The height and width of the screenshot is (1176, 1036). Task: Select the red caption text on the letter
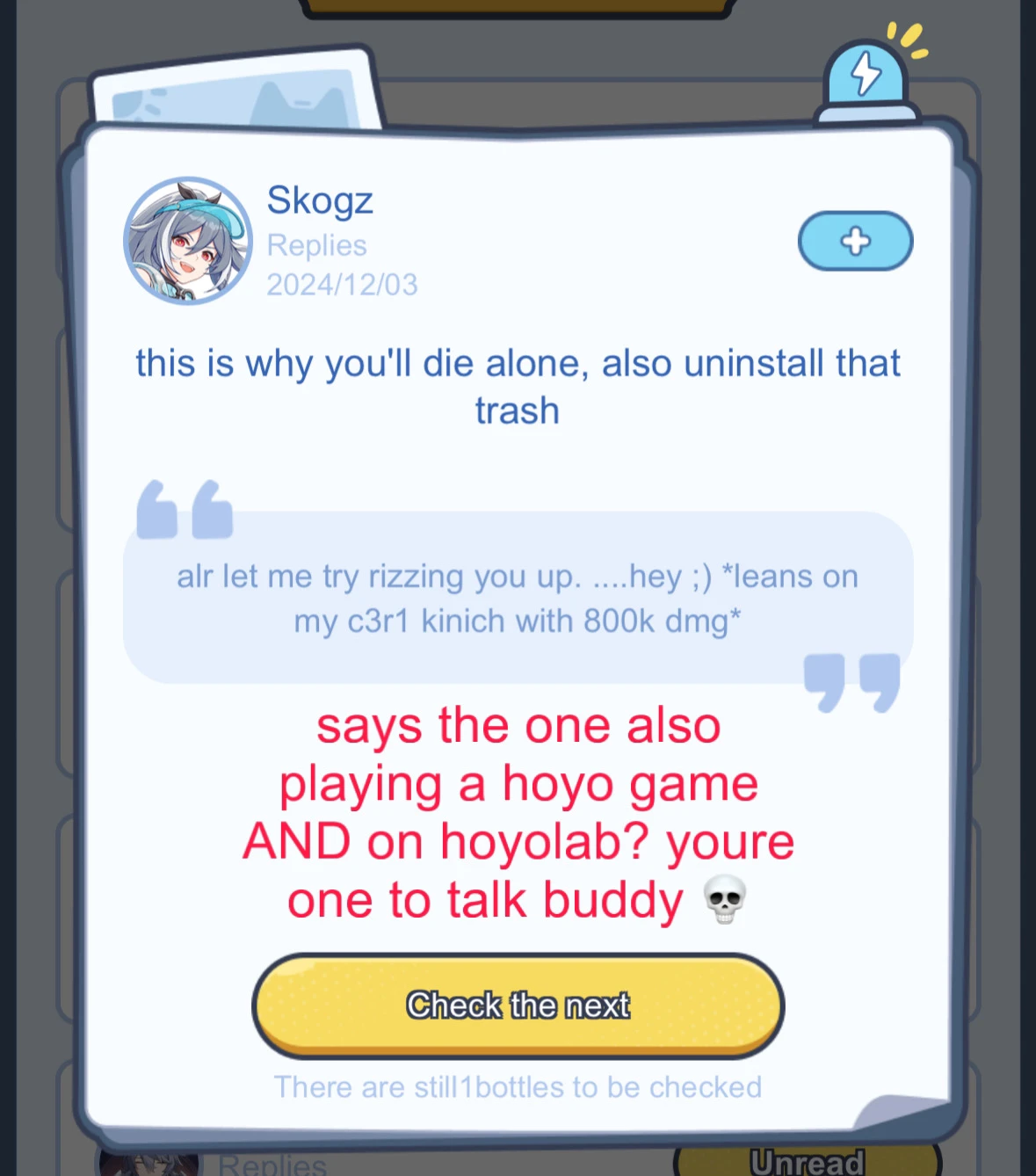(518, 811)
